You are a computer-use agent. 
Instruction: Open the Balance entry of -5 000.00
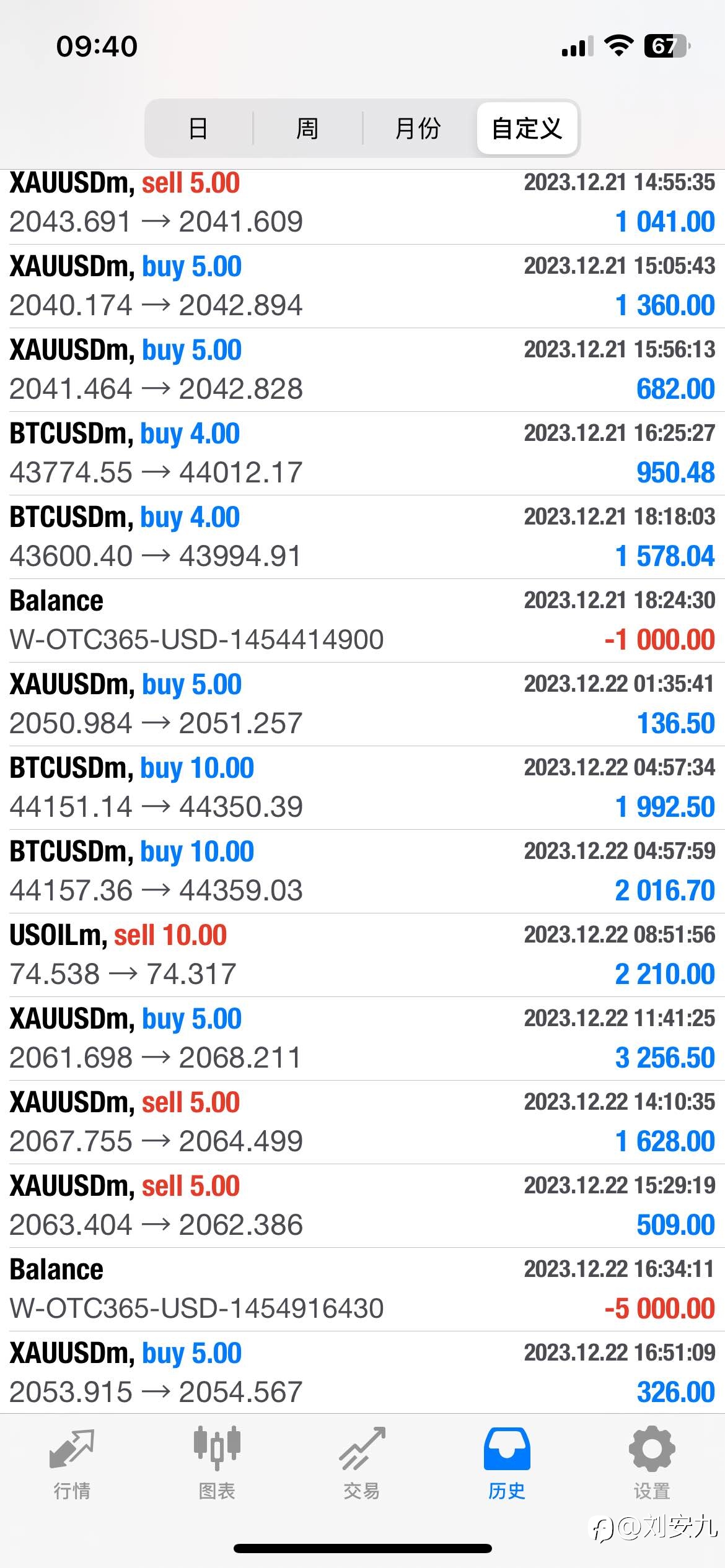[362, 1289]
